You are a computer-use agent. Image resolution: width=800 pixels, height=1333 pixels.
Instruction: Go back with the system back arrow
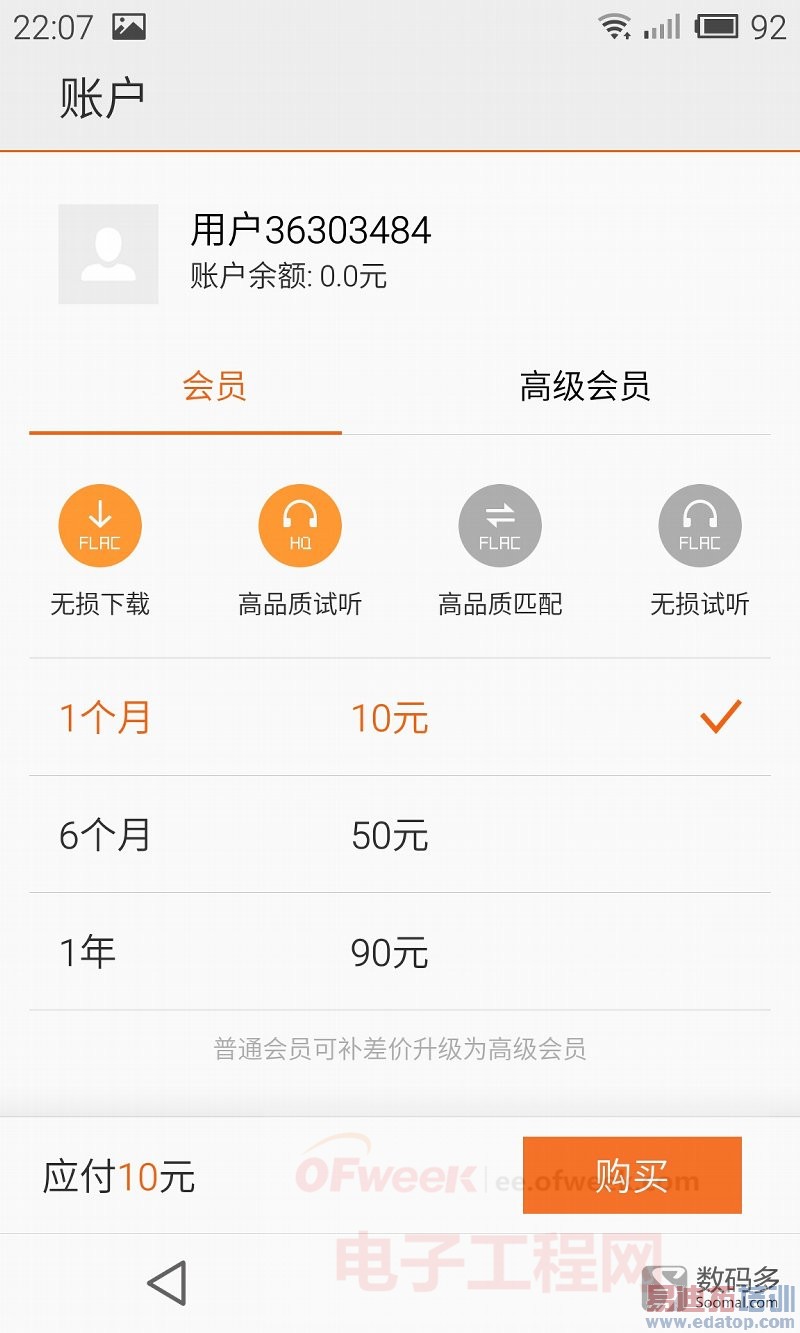pyautogui.click(x=167, y=1283)
